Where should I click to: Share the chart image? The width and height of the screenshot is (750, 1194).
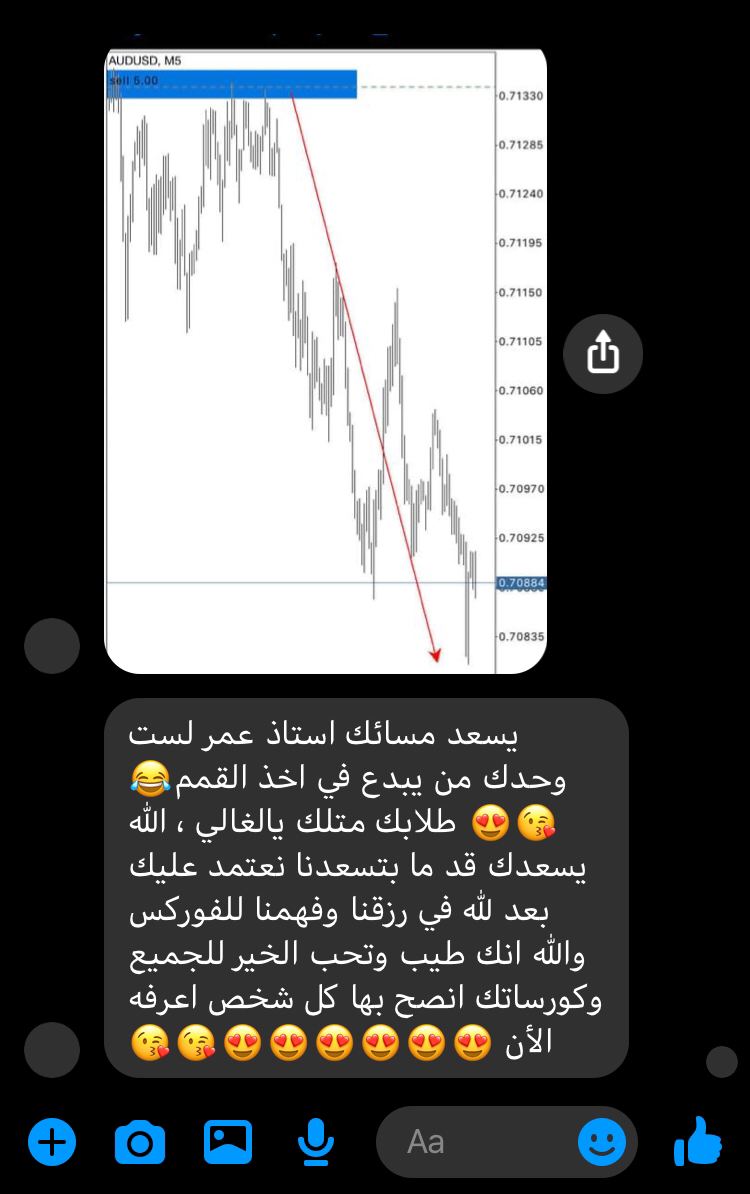602,353
